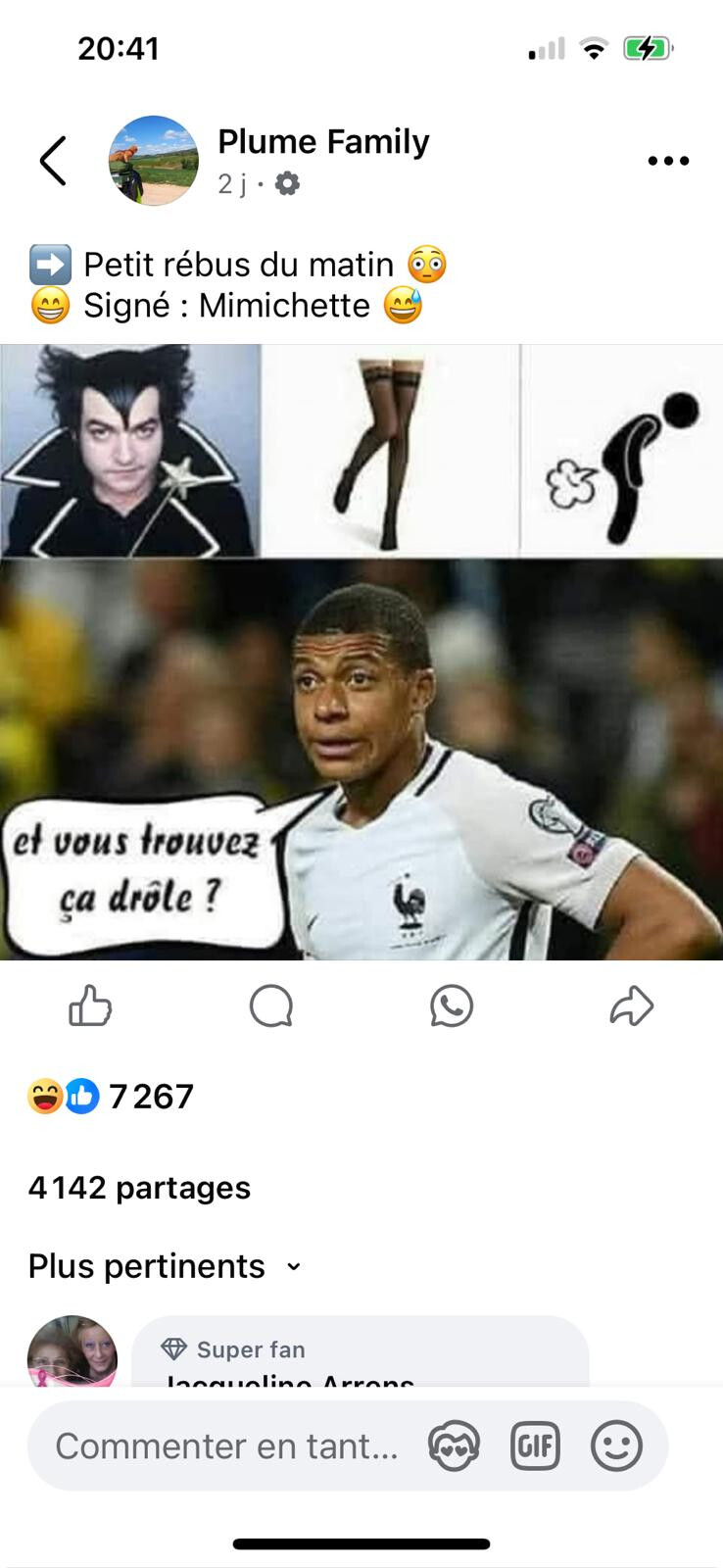Open the Plume Family page name
Image resolution: width=723 pixels, height=1568 pixels.
coord(323,142)
